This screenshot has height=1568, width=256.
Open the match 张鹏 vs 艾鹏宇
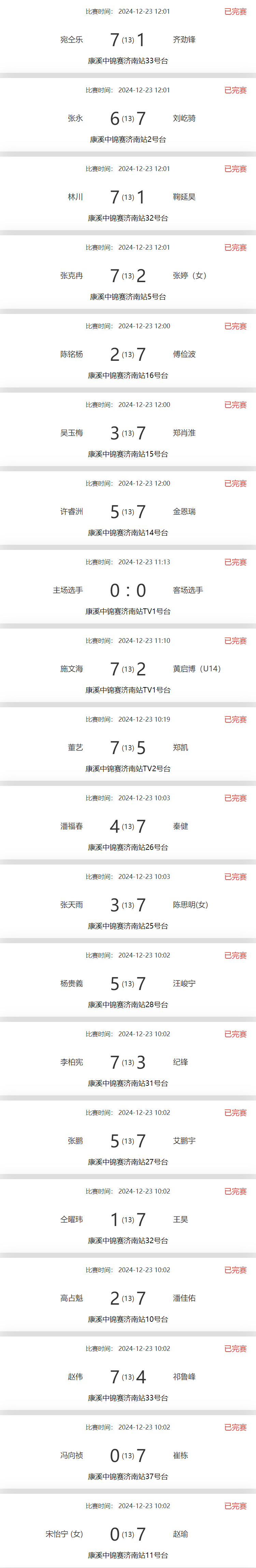pyautogui.click(x=128, y=1141)
